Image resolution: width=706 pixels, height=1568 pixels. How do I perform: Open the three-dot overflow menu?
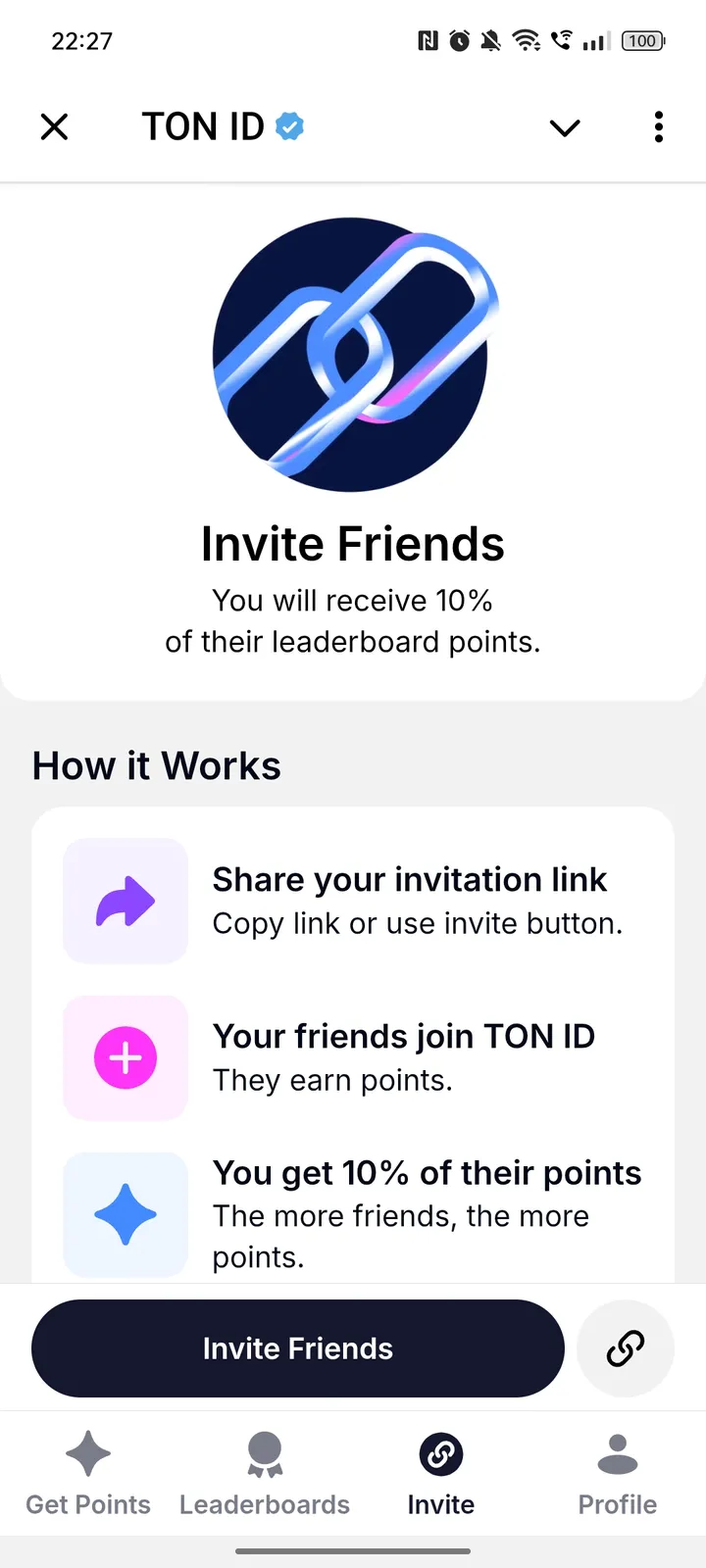658,126
